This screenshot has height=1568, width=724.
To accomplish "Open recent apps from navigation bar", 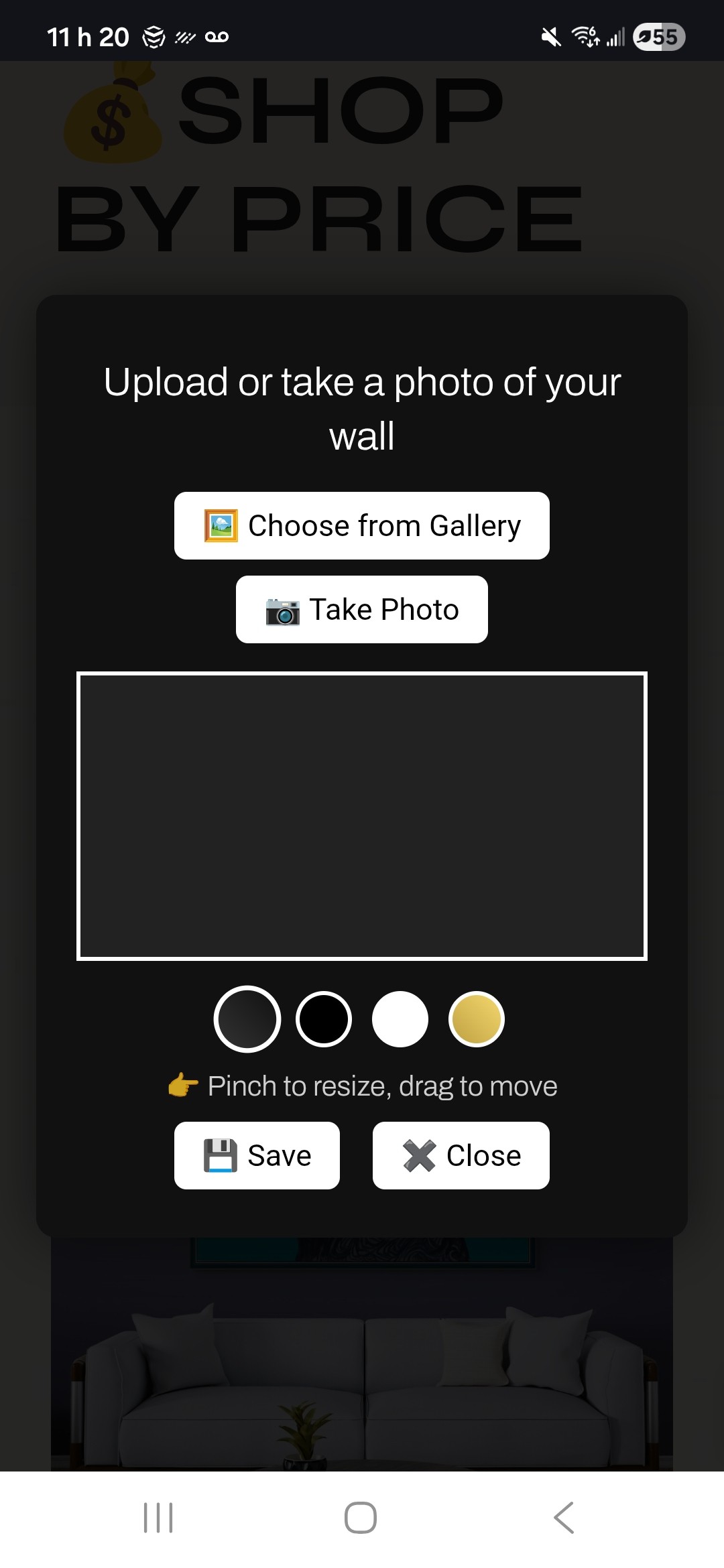I will click(158, 1517).
